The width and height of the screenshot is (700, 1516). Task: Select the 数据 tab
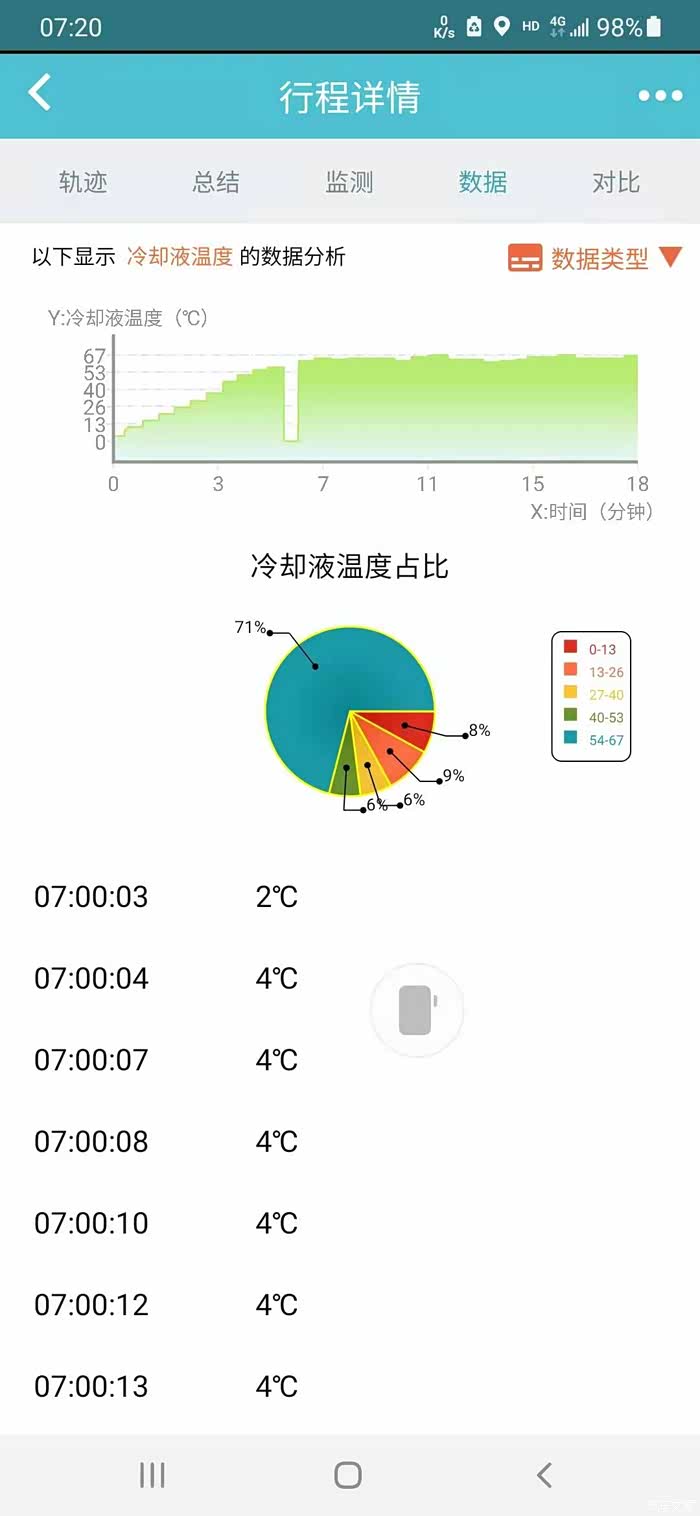pos(483,182)
